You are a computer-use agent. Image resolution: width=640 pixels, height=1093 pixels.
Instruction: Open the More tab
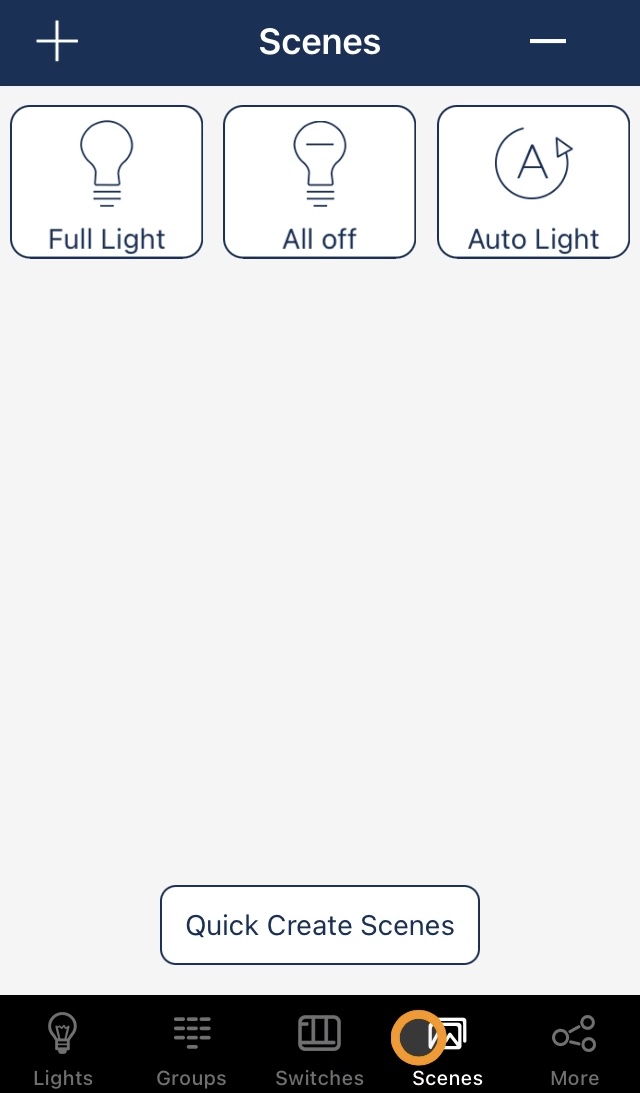574,1050
